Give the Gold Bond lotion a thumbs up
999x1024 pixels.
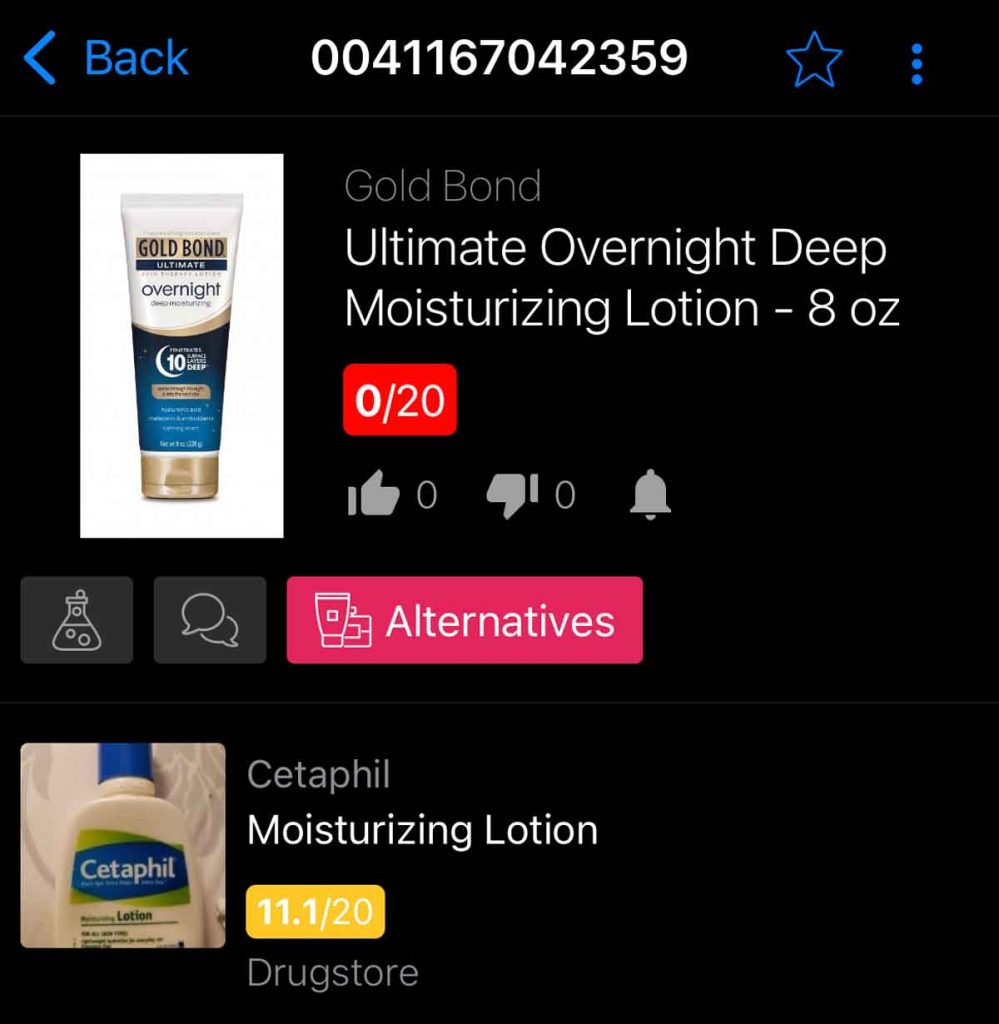[373, 495]
